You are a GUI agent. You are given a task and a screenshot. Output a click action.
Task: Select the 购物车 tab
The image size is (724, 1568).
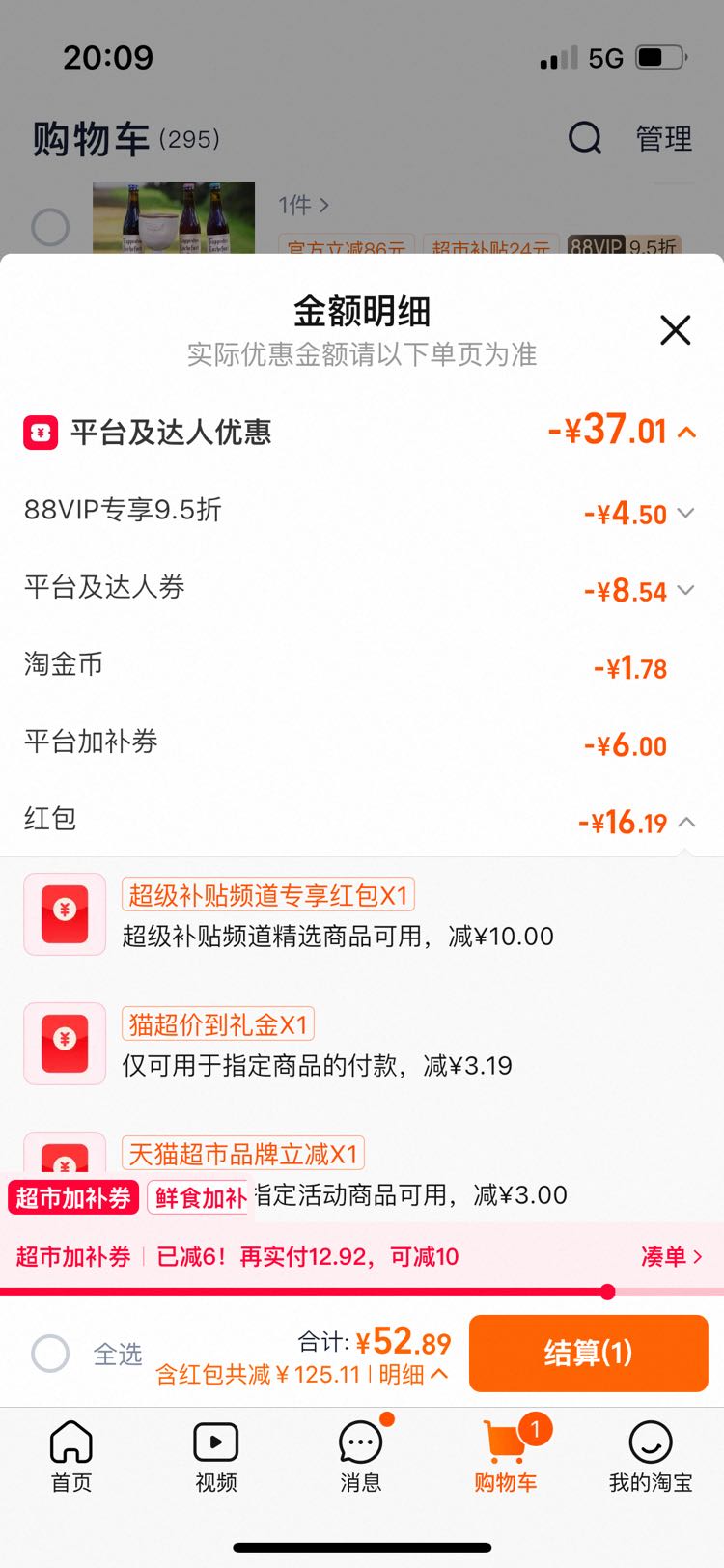[x=506, y=1457]
